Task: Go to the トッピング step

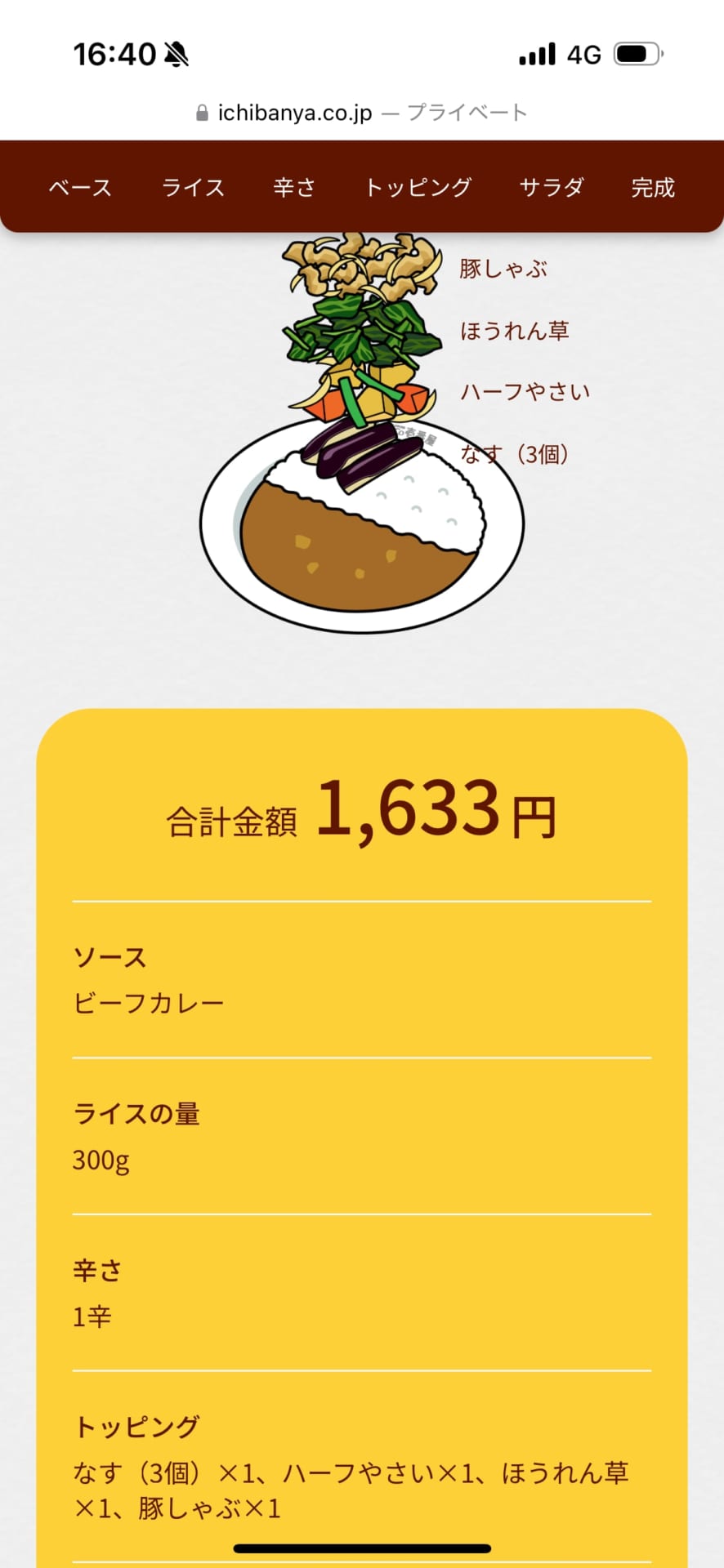Action: [x=418, y=188]
